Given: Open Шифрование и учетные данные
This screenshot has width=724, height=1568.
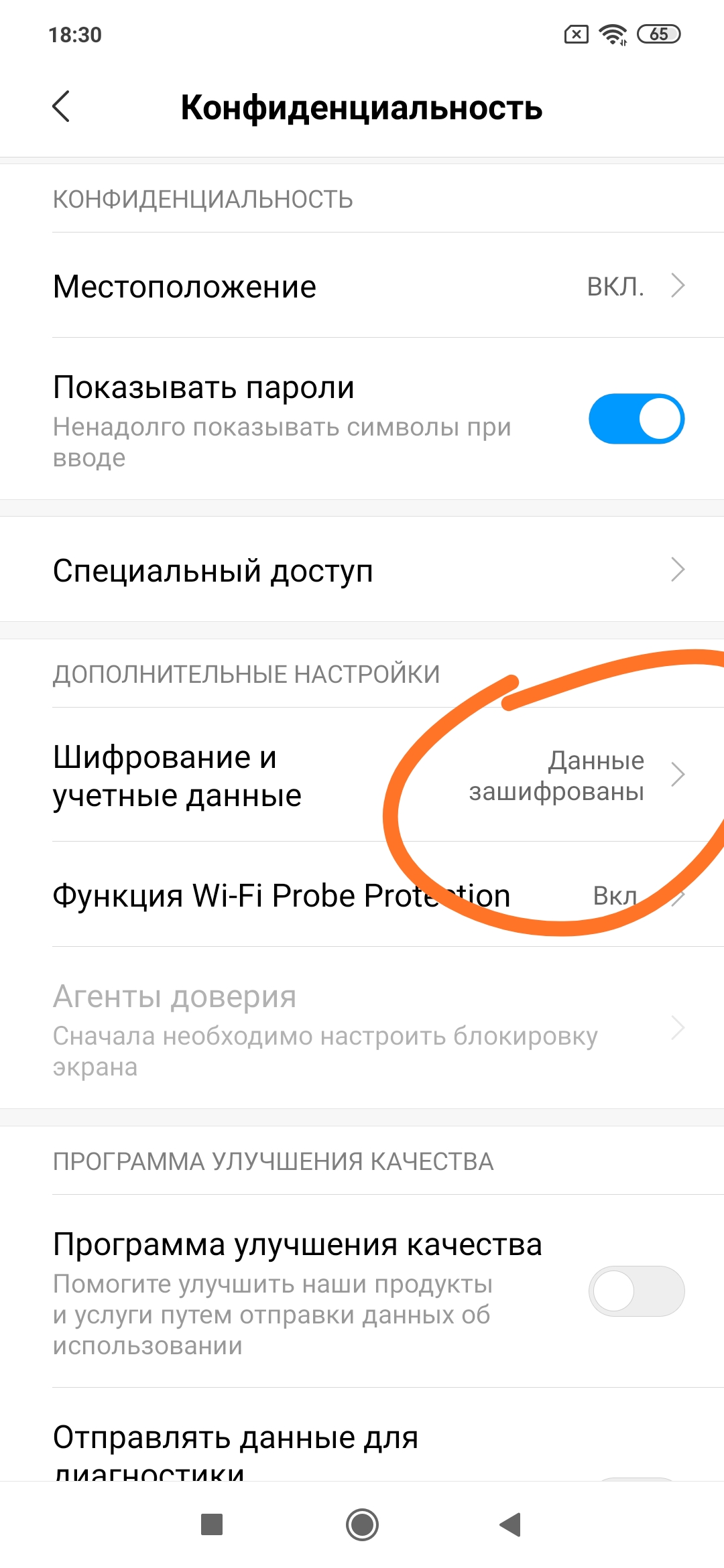Looking at the screenshot, I should pos(362,775).
